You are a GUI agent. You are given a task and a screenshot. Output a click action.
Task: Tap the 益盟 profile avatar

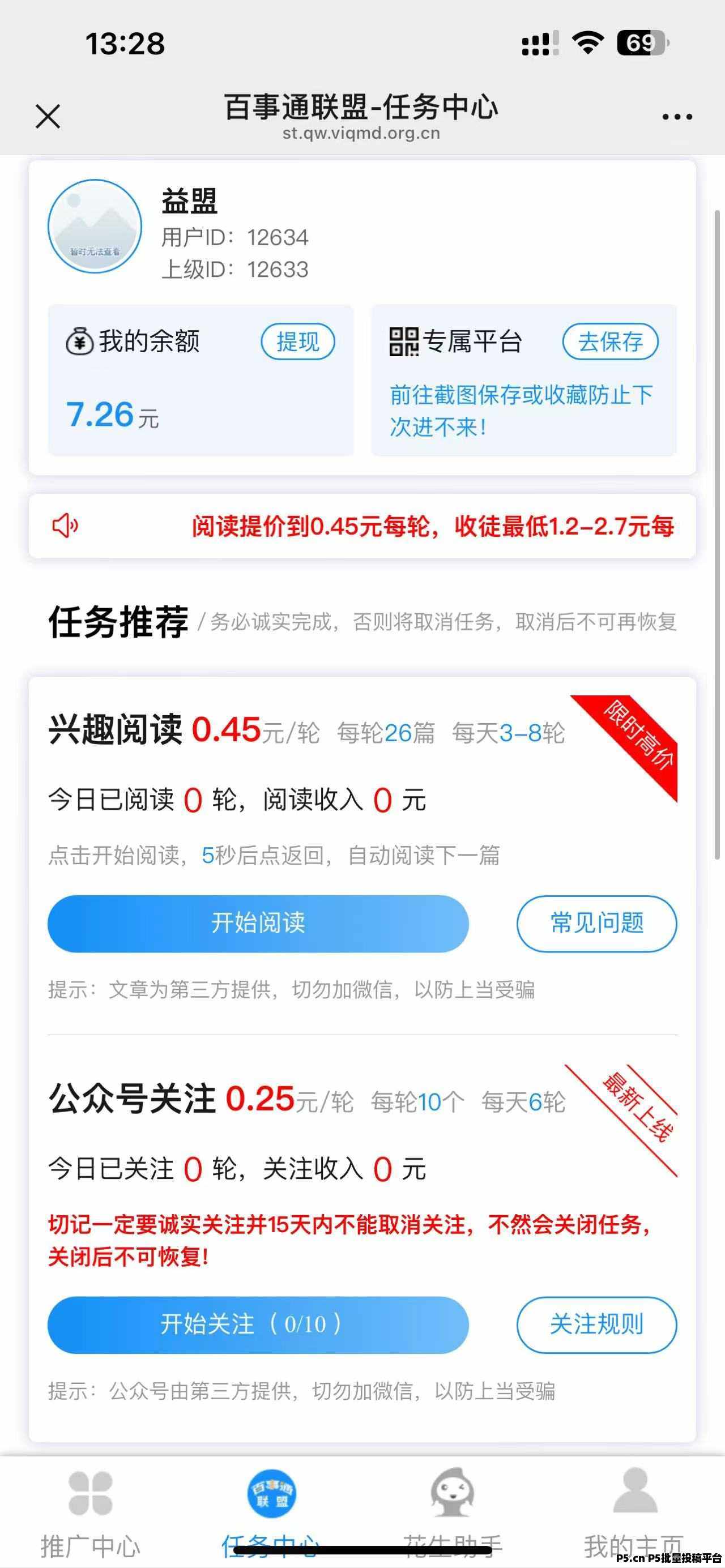coord(95,226)
